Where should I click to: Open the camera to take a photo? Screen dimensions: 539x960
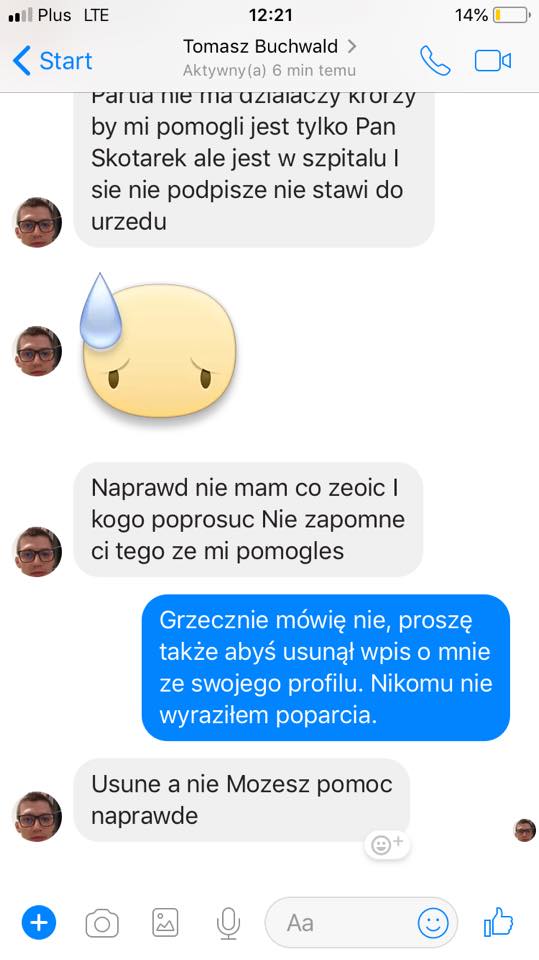pyautogui.click(x=102, y=923)
